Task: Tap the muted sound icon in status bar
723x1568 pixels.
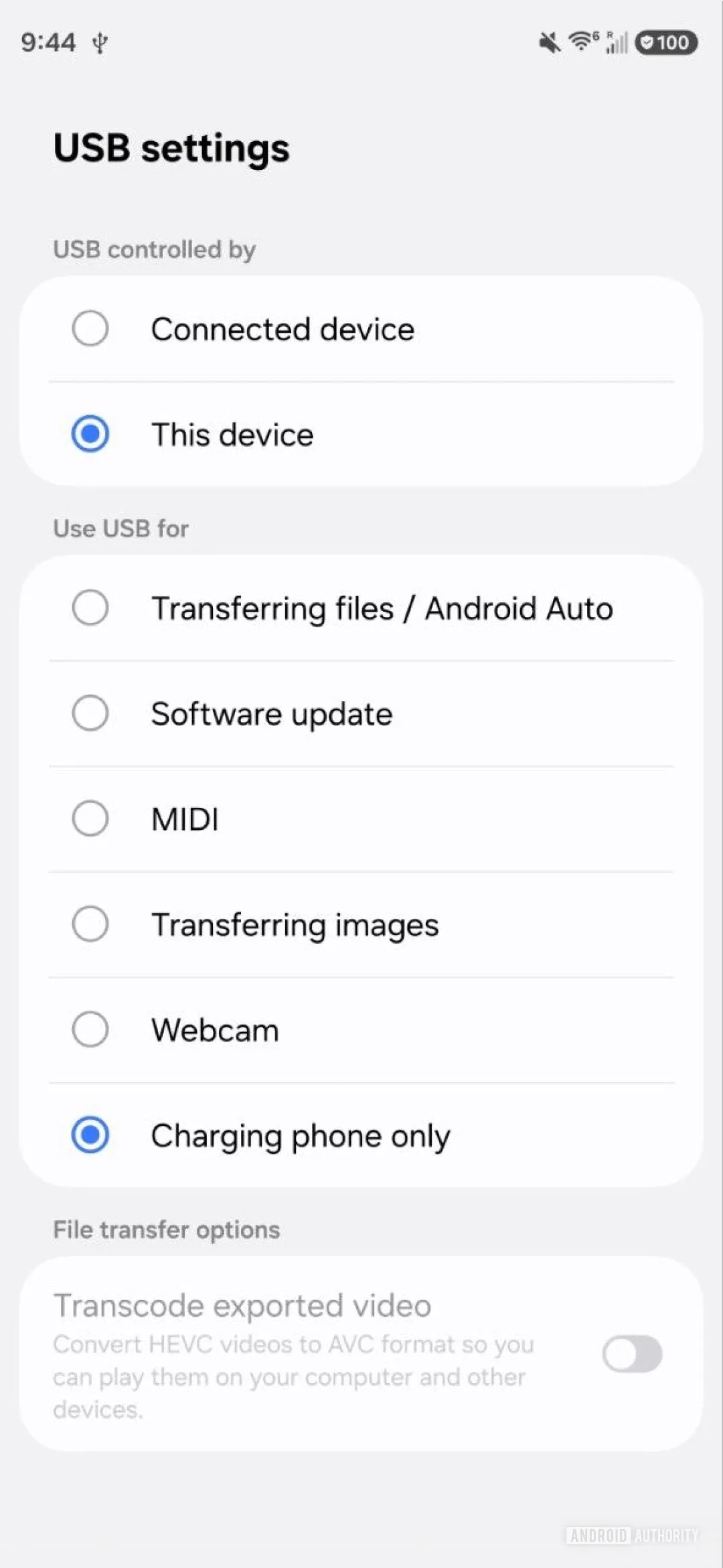Action: coord(548,42)
